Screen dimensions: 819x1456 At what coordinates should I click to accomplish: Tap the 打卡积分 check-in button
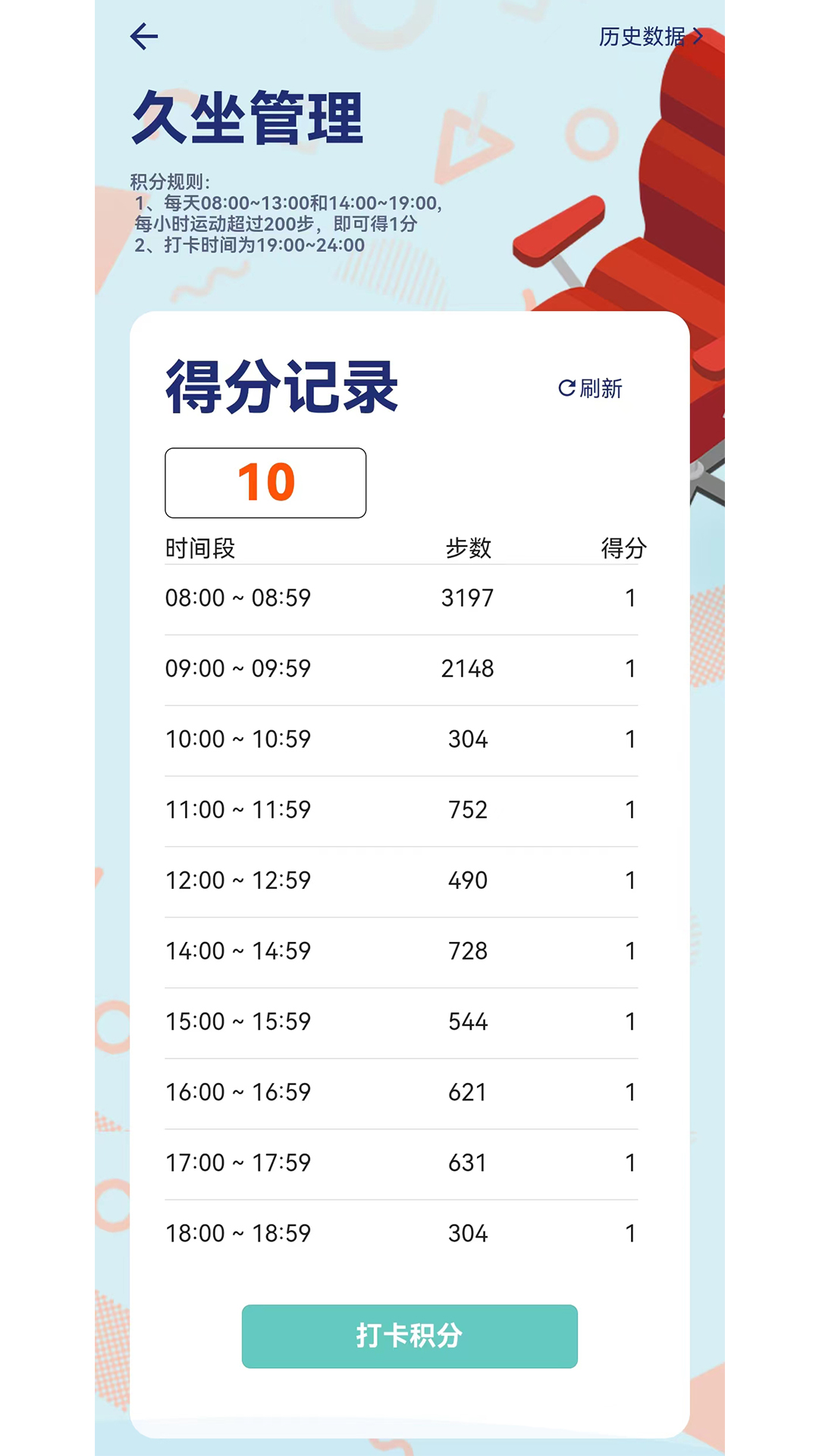click(x=409, y=1336)
